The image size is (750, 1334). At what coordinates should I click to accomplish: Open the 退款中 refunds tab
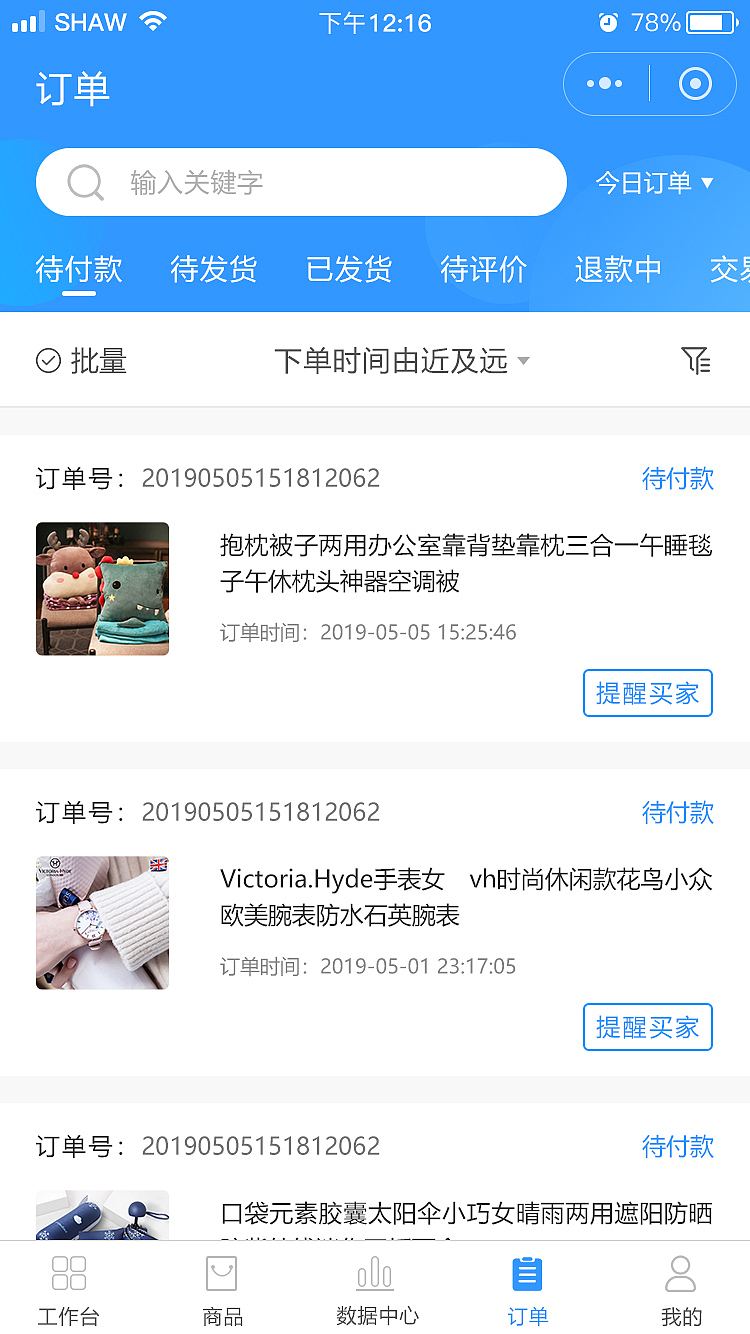click(x=617, y=269)
